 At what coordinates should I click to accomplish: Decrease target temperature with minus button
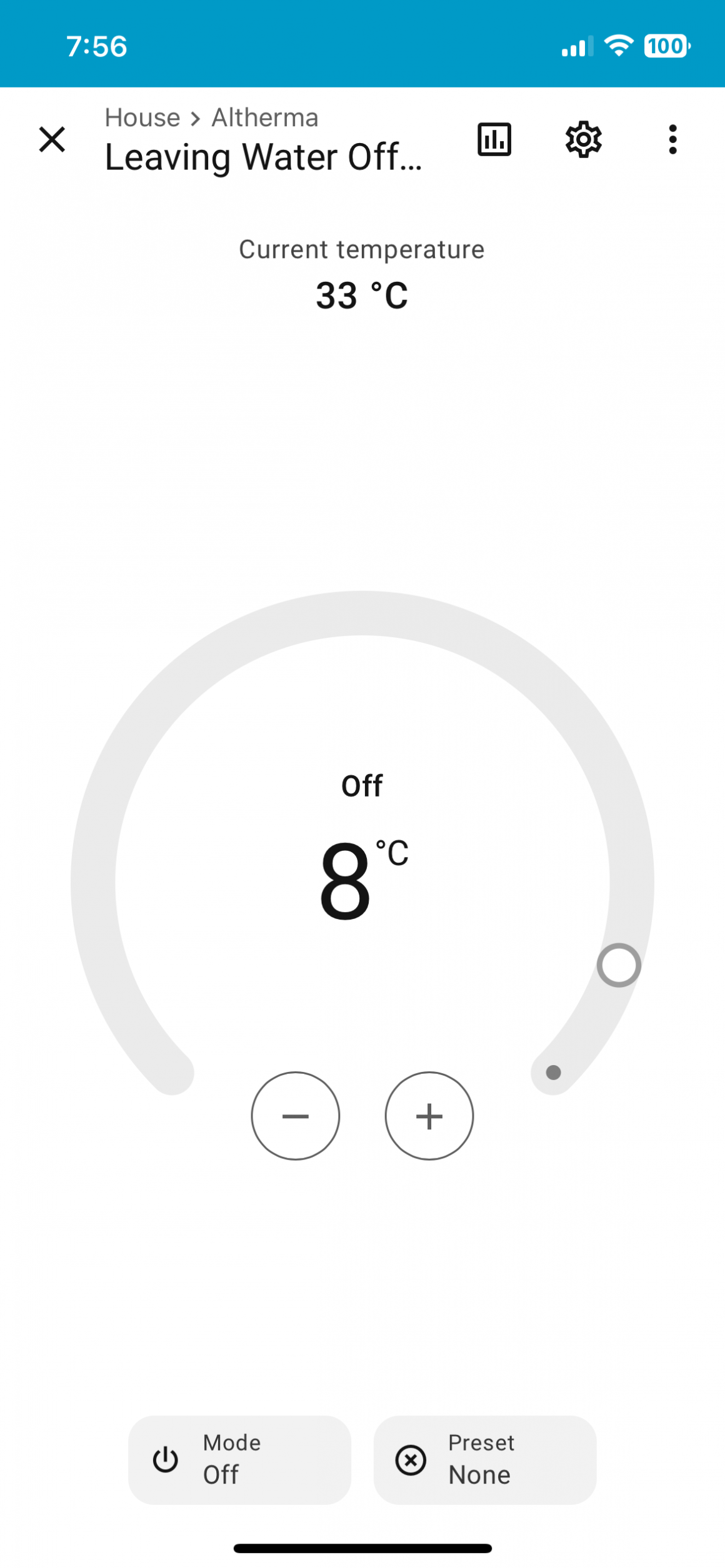click(x=295, y=1116)
